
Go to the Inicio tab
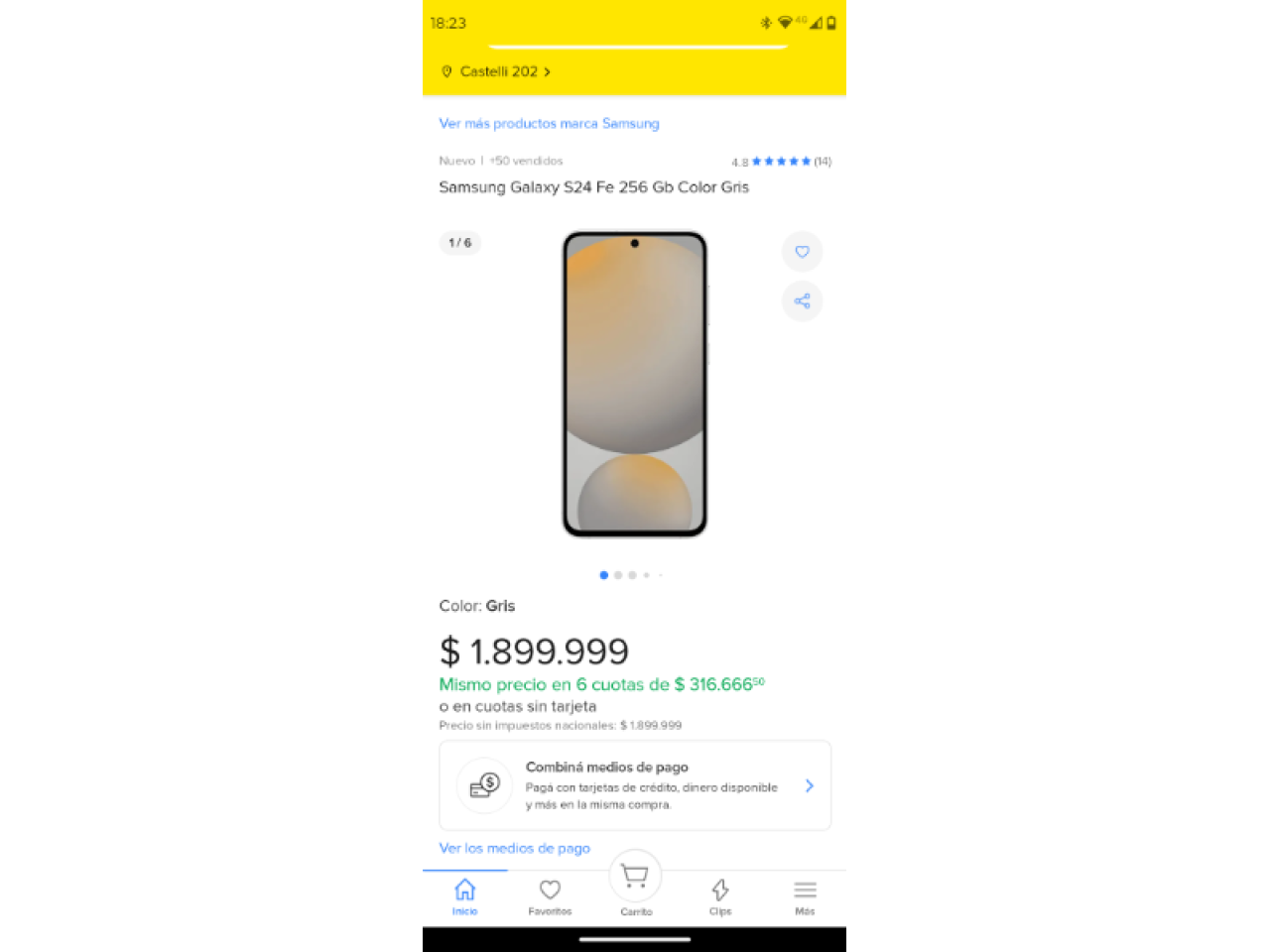coord(464,896)
